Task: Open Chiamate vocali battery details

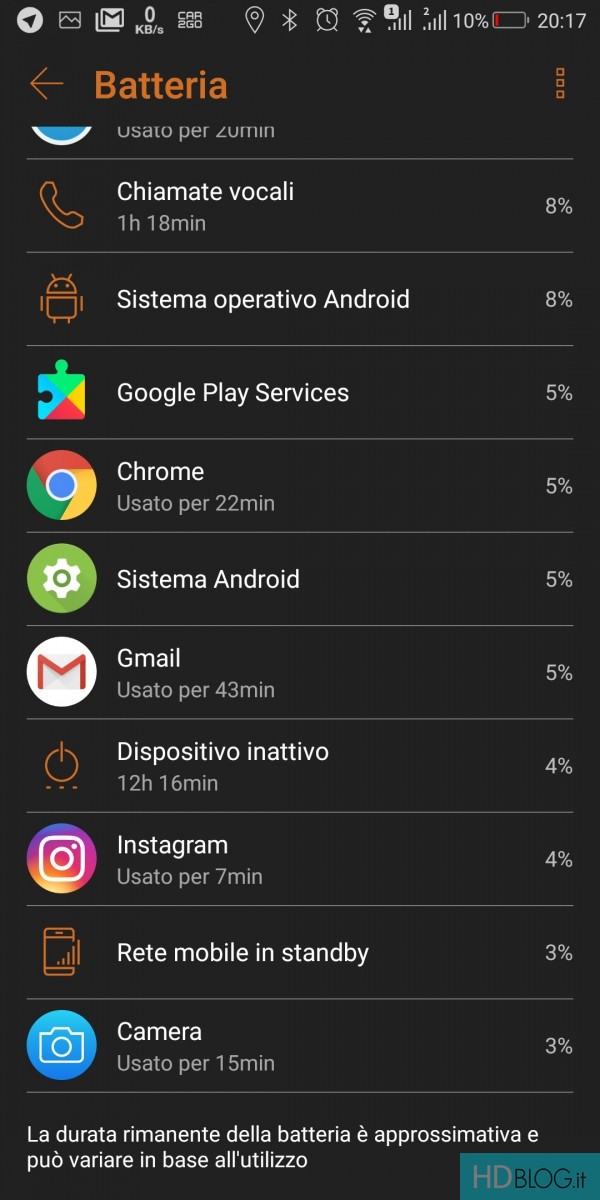Action: [x=300, y=206]
